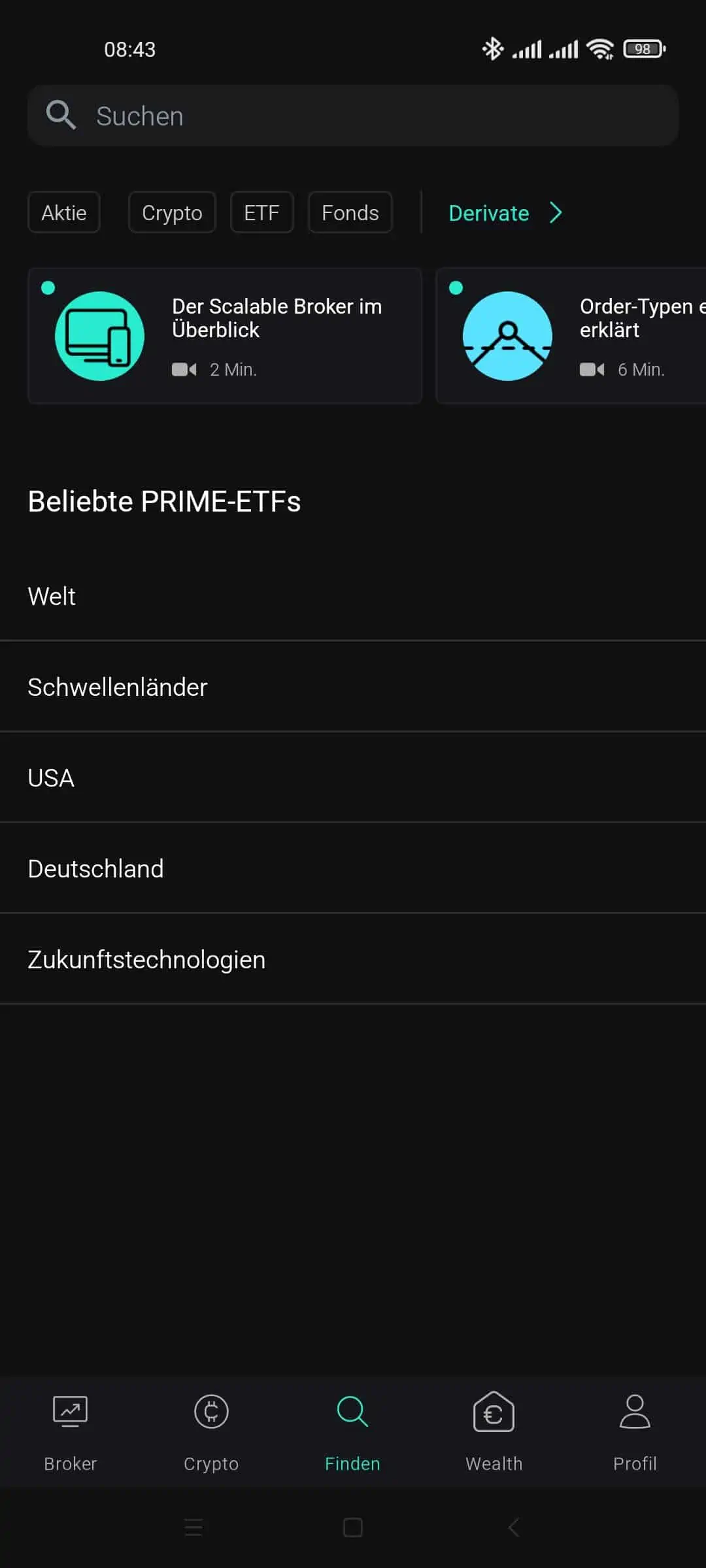Switch to the Wealth tab
The height and width of the screenshot is (1568, 706).
(494, 1431)
